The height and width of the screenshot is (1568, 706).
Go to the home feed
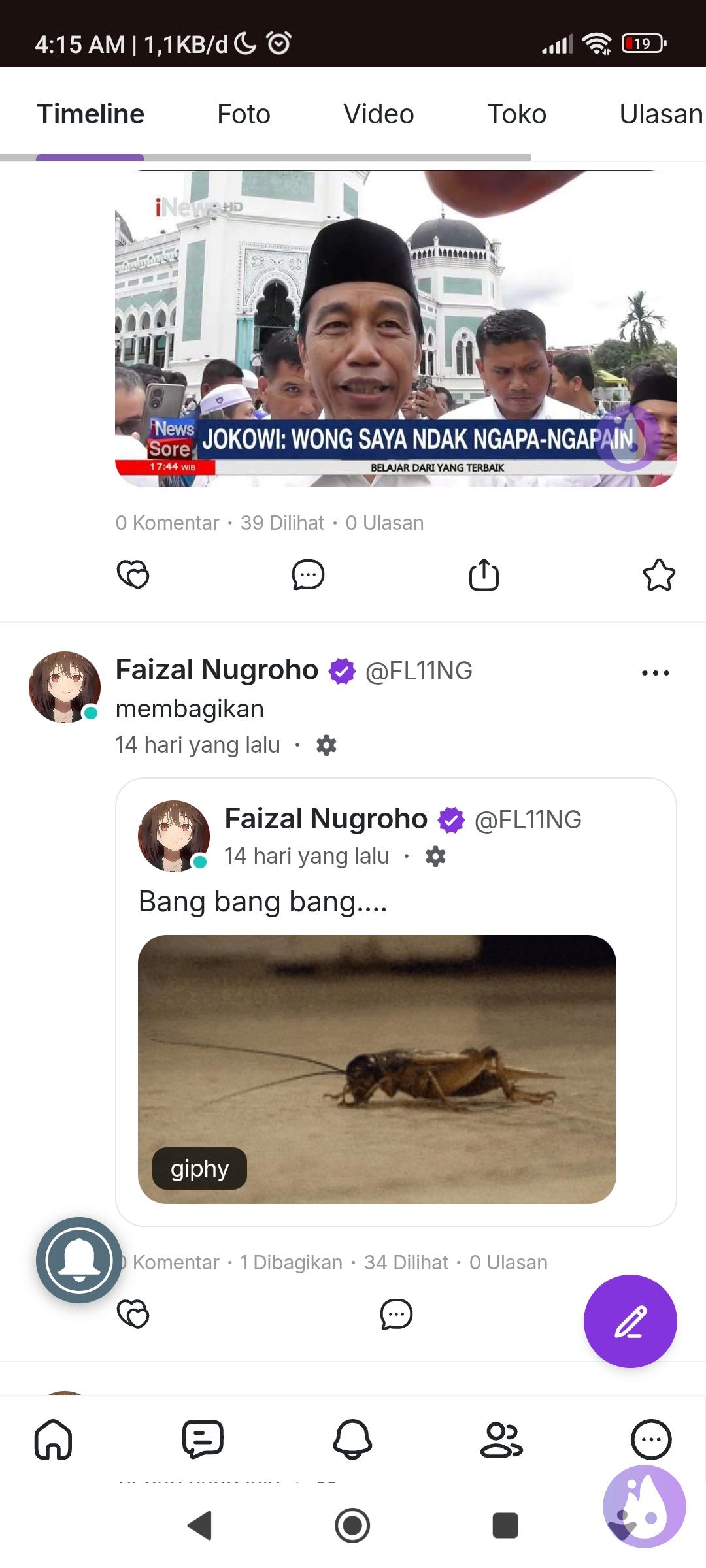pos(54,1439)
